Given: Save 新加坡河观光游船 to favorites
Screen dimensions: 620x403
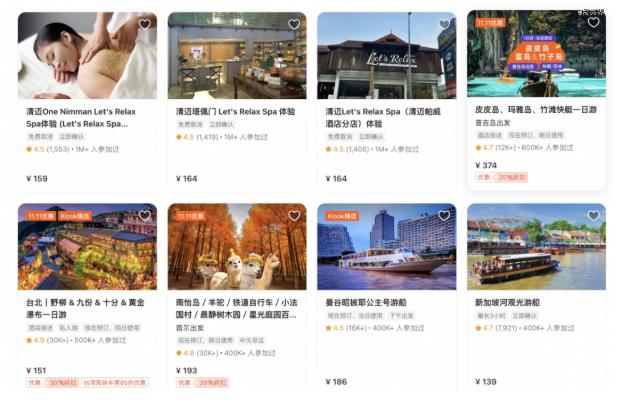Looking at the screenshot, I should pyautogui.click(x=593, y=216).
